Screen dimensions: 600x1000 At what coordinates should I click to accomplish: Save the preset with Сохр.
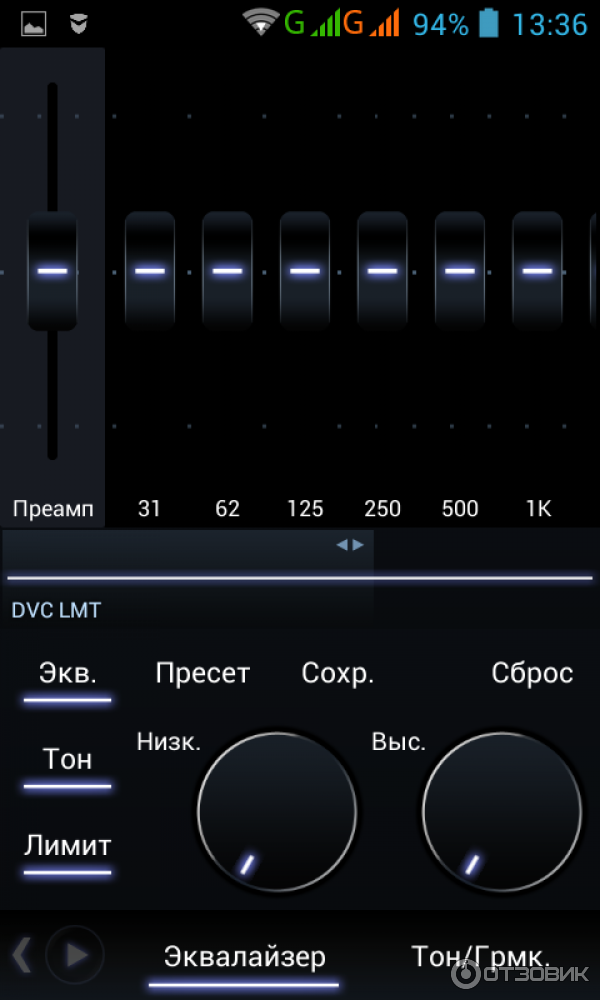338,674
